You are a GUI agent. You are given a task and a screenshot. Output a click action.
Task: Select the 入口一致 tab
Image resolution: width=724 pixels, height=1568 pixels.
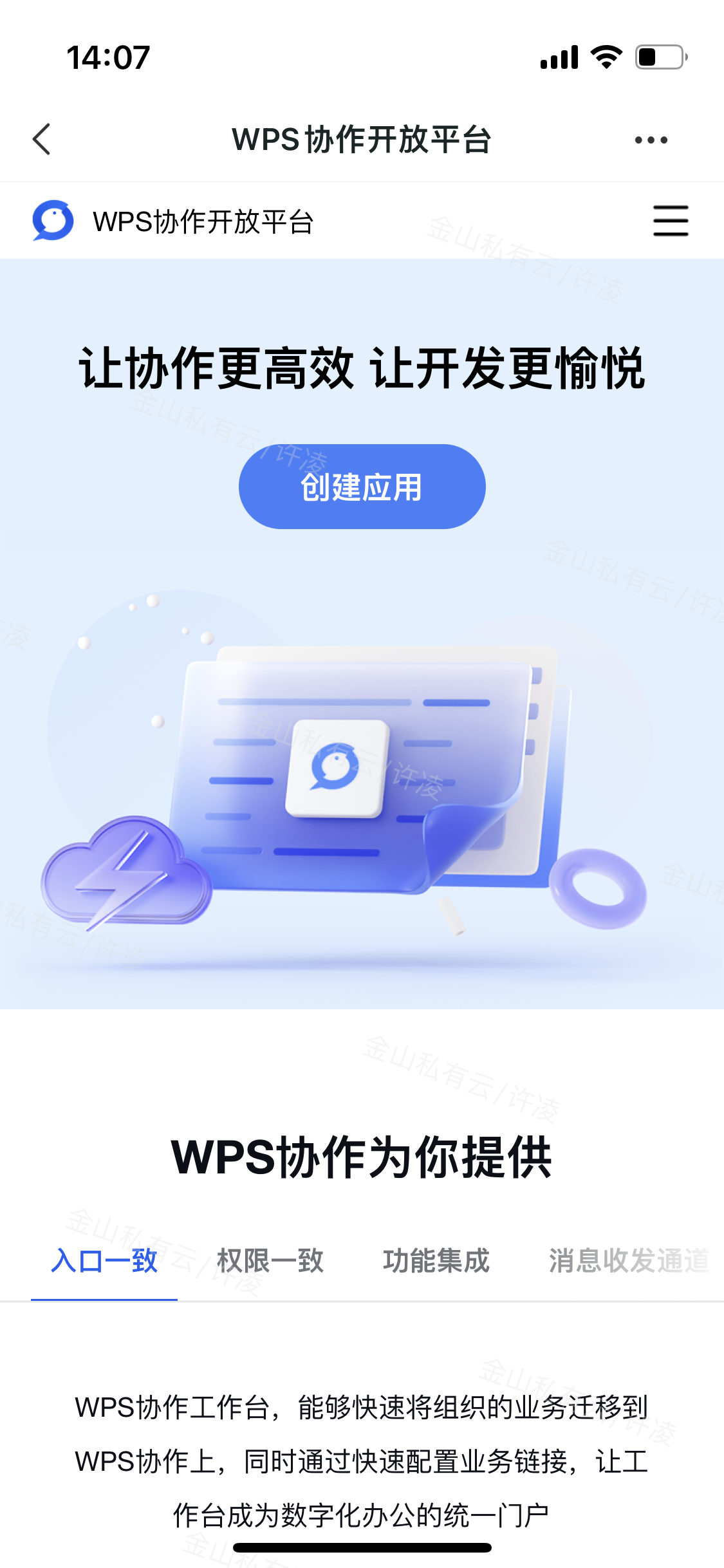[104, 1260]
